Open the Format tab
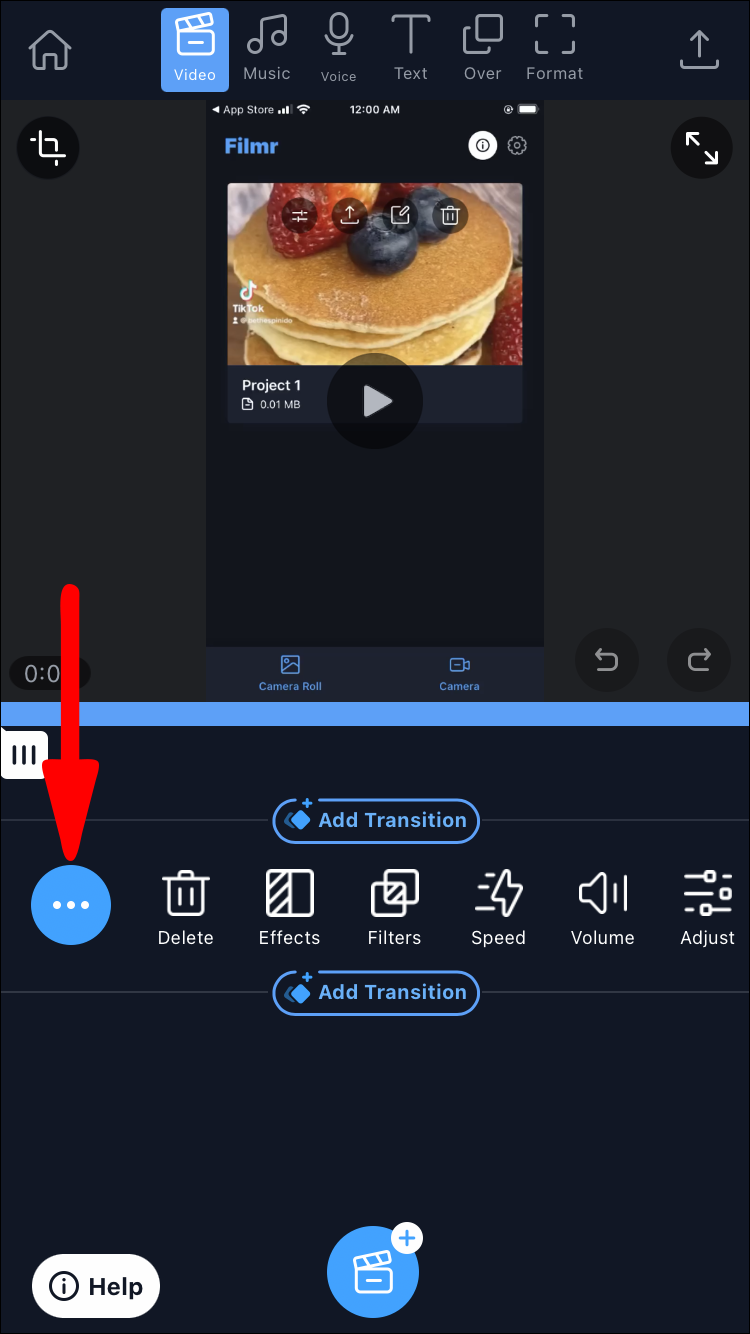Viewport: 750px width, 1334px height. coord(554,49)
